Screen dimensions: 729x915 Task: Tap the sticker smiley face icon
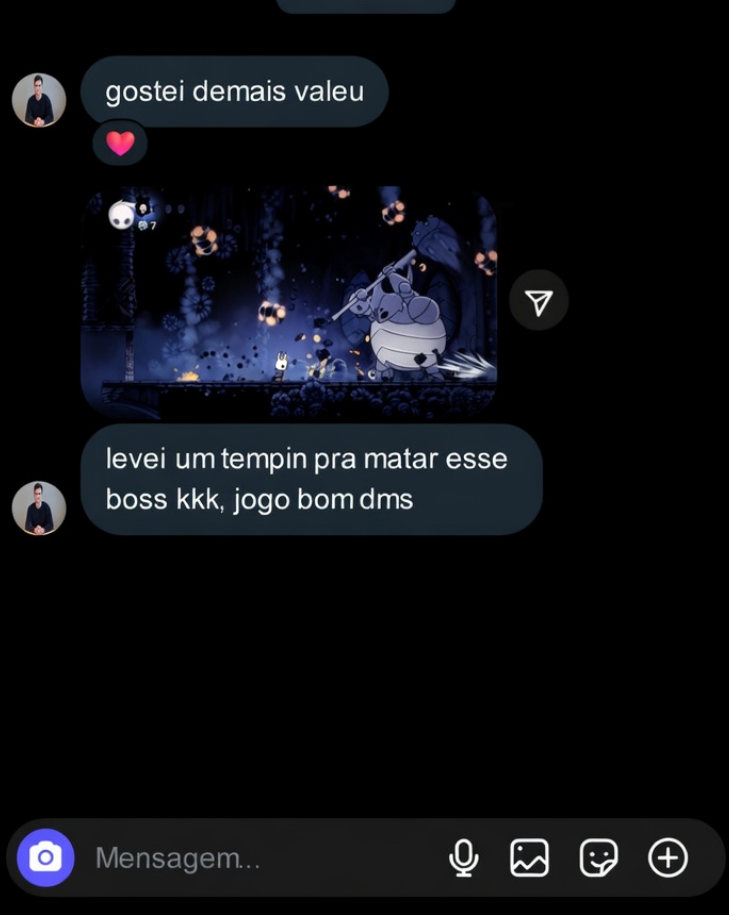[598, 857]
